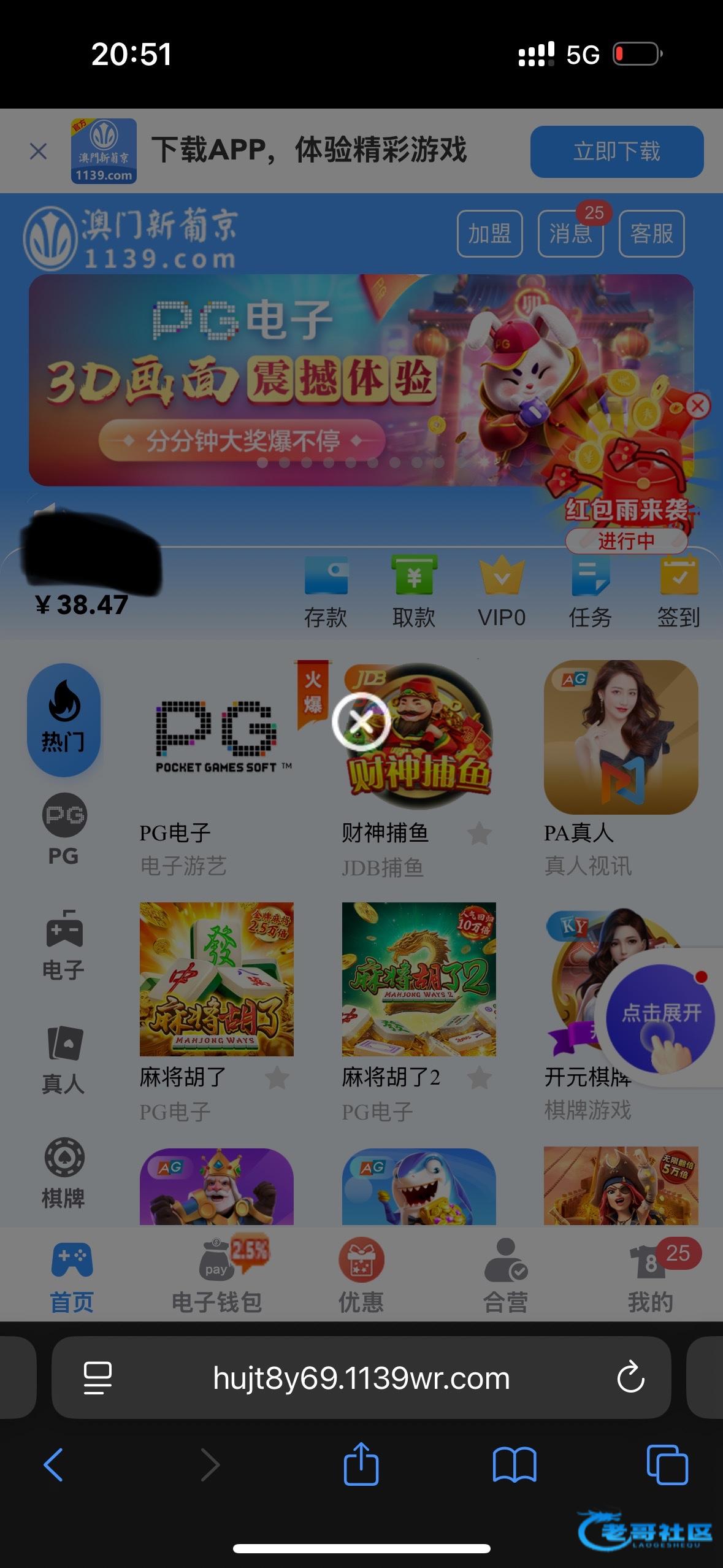Open 消息 messages with 25 unread

pyautogui.click(x=570, y=234)
